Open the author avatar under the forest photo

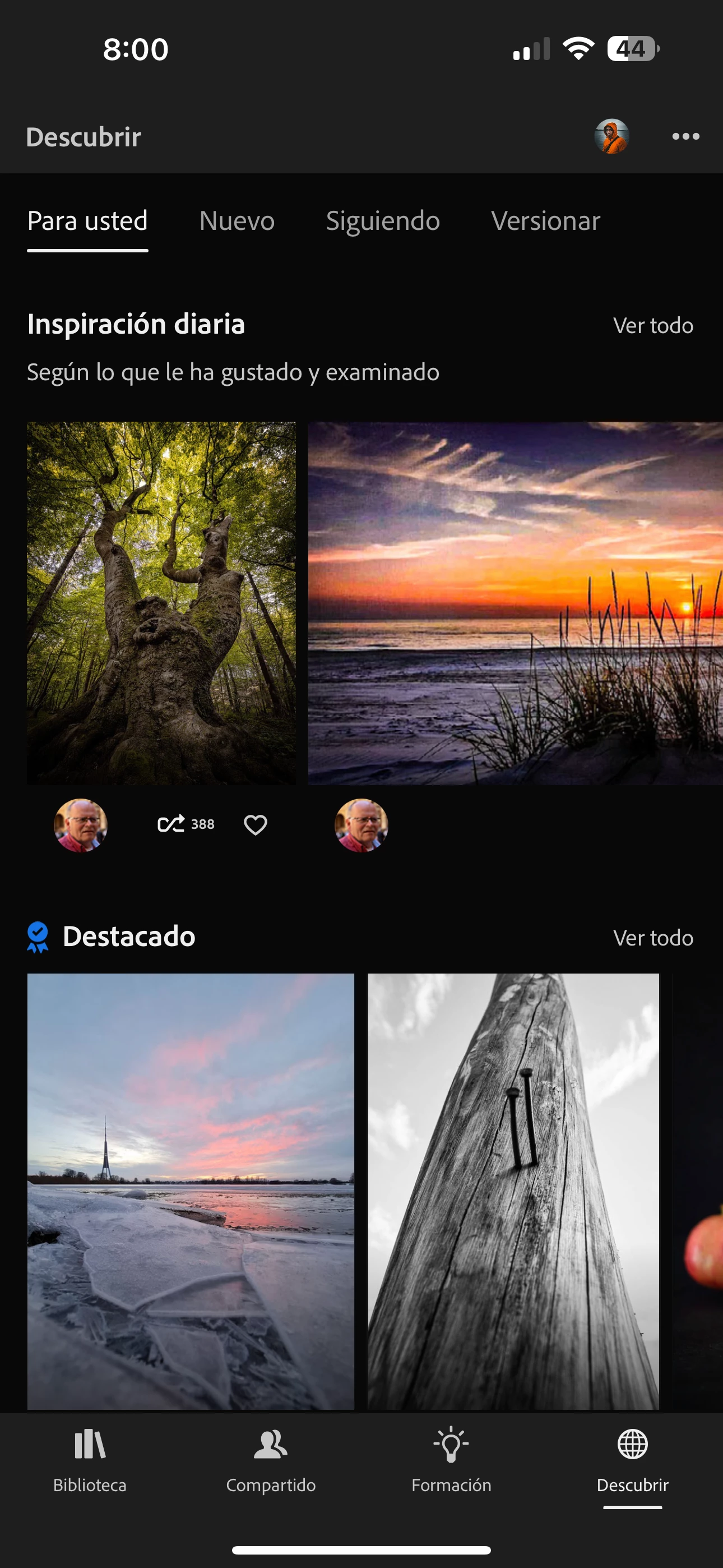(80, 825)
